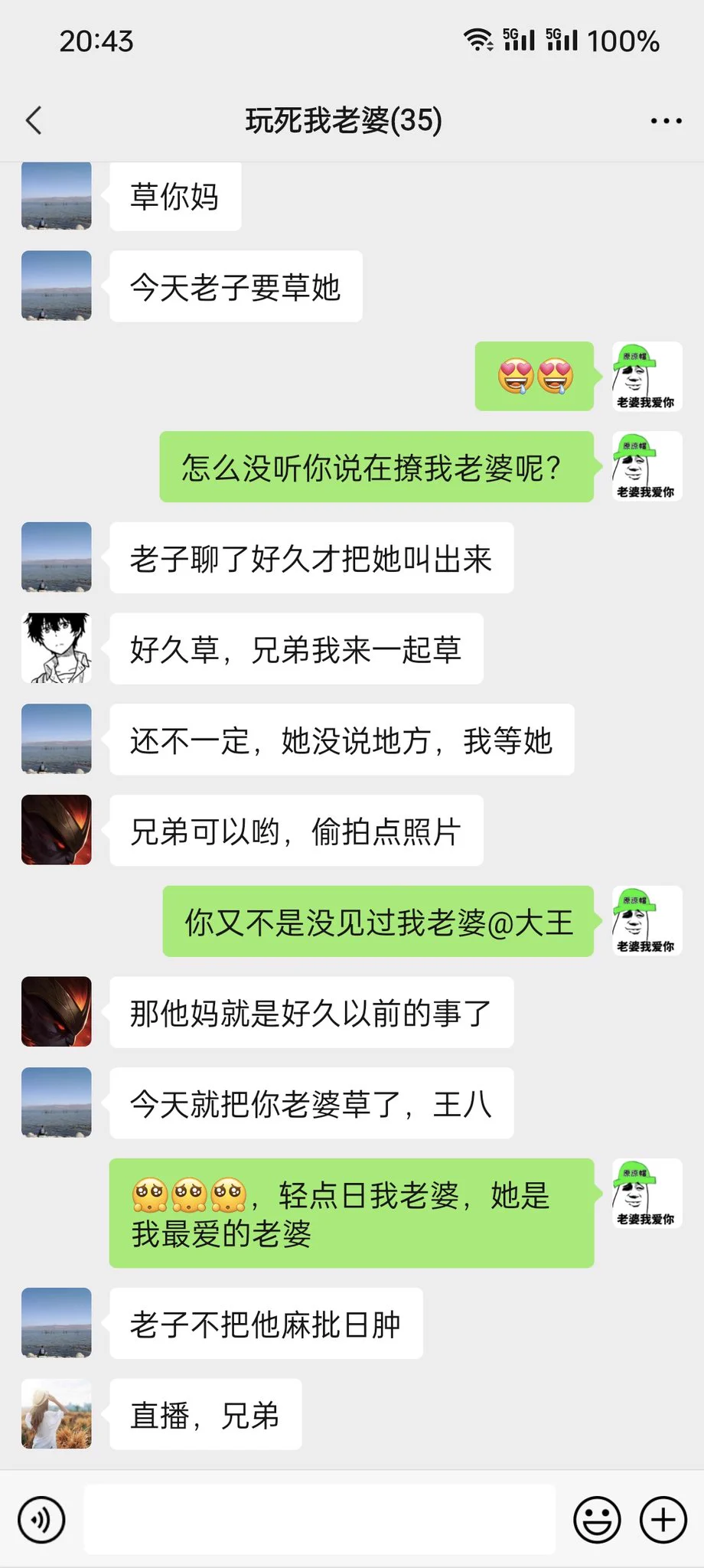The width and height of the screenshot is (704, 1568).
Task: Open the plus attachments menu
Action: (x=663, y=1520)
